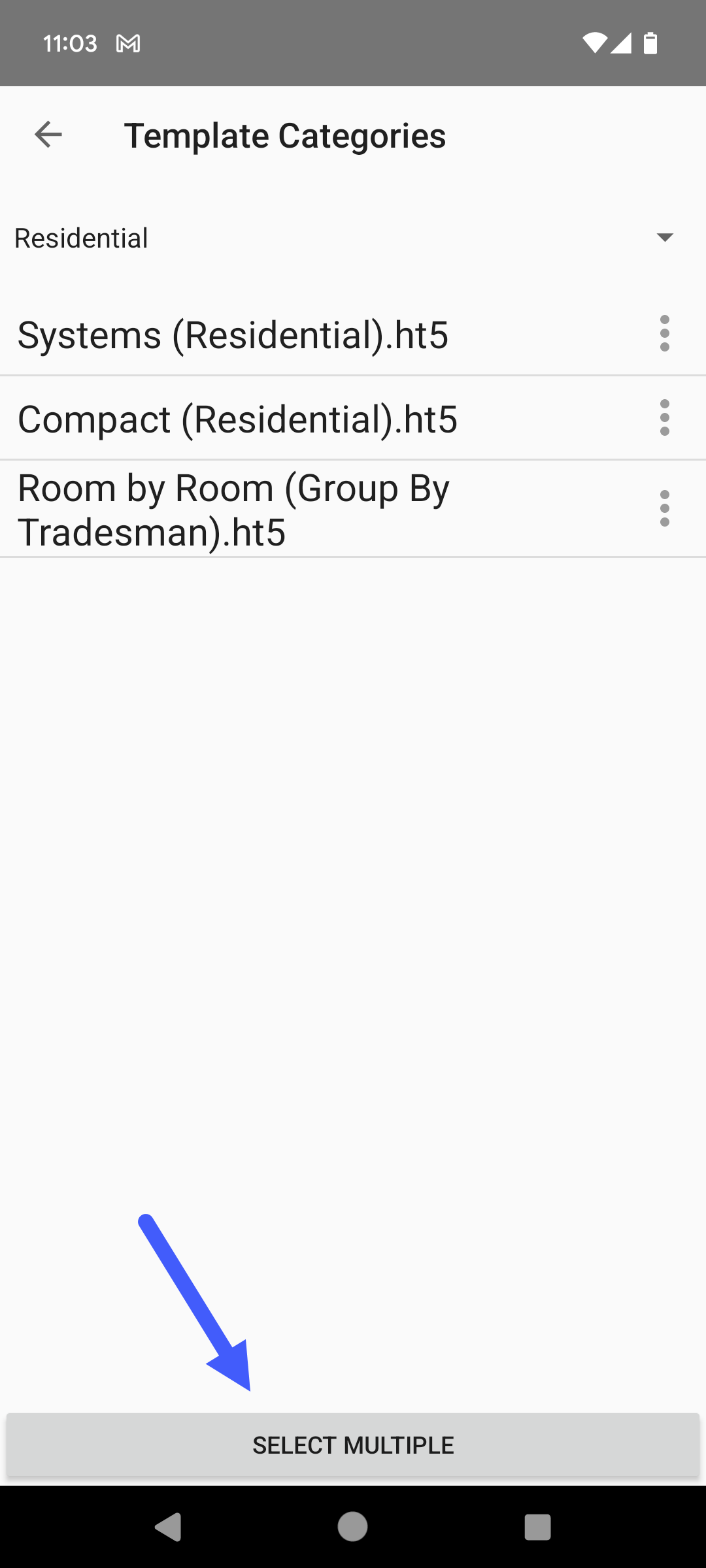Open options for Compact (Residential).ht5
This screenshot has height=1568, width=706.
click(665, 418)
